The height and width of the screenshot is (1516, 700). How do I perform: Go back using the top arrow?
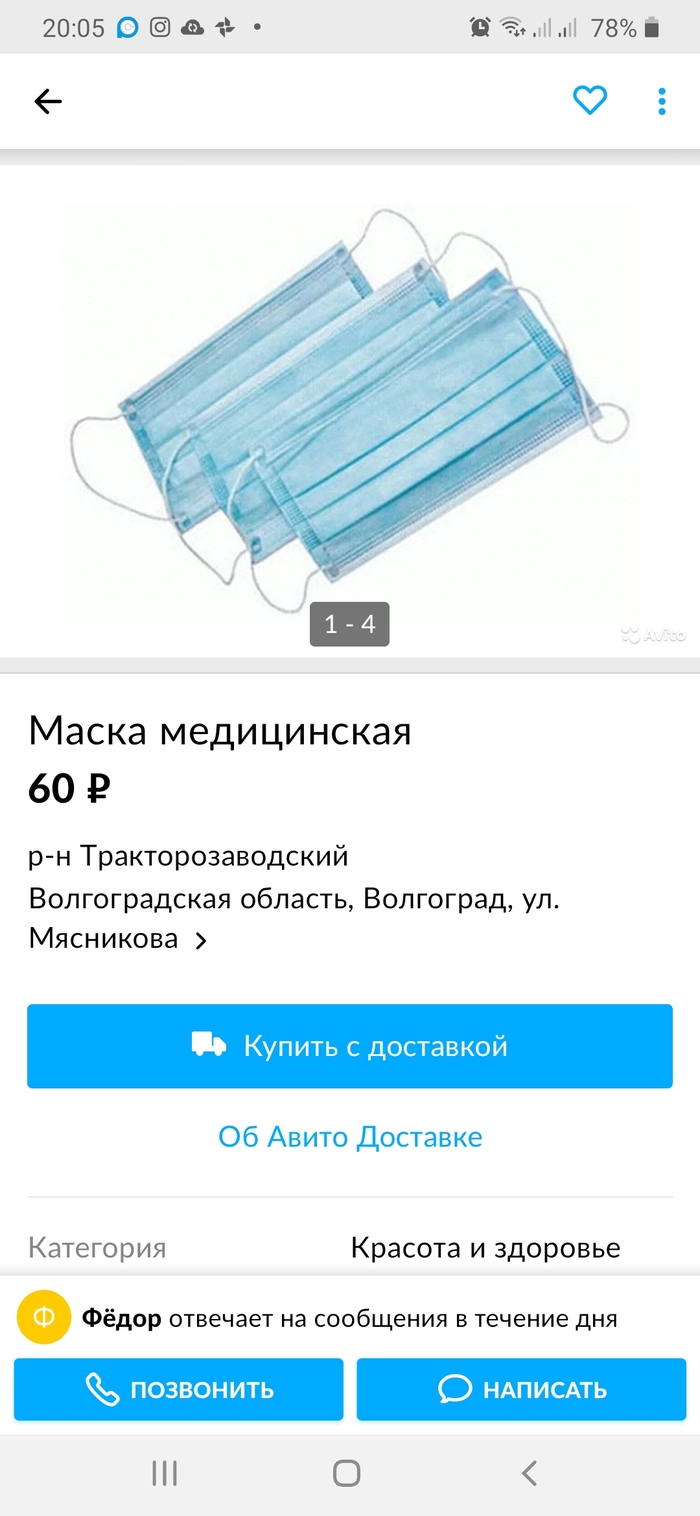click(48, 101)
